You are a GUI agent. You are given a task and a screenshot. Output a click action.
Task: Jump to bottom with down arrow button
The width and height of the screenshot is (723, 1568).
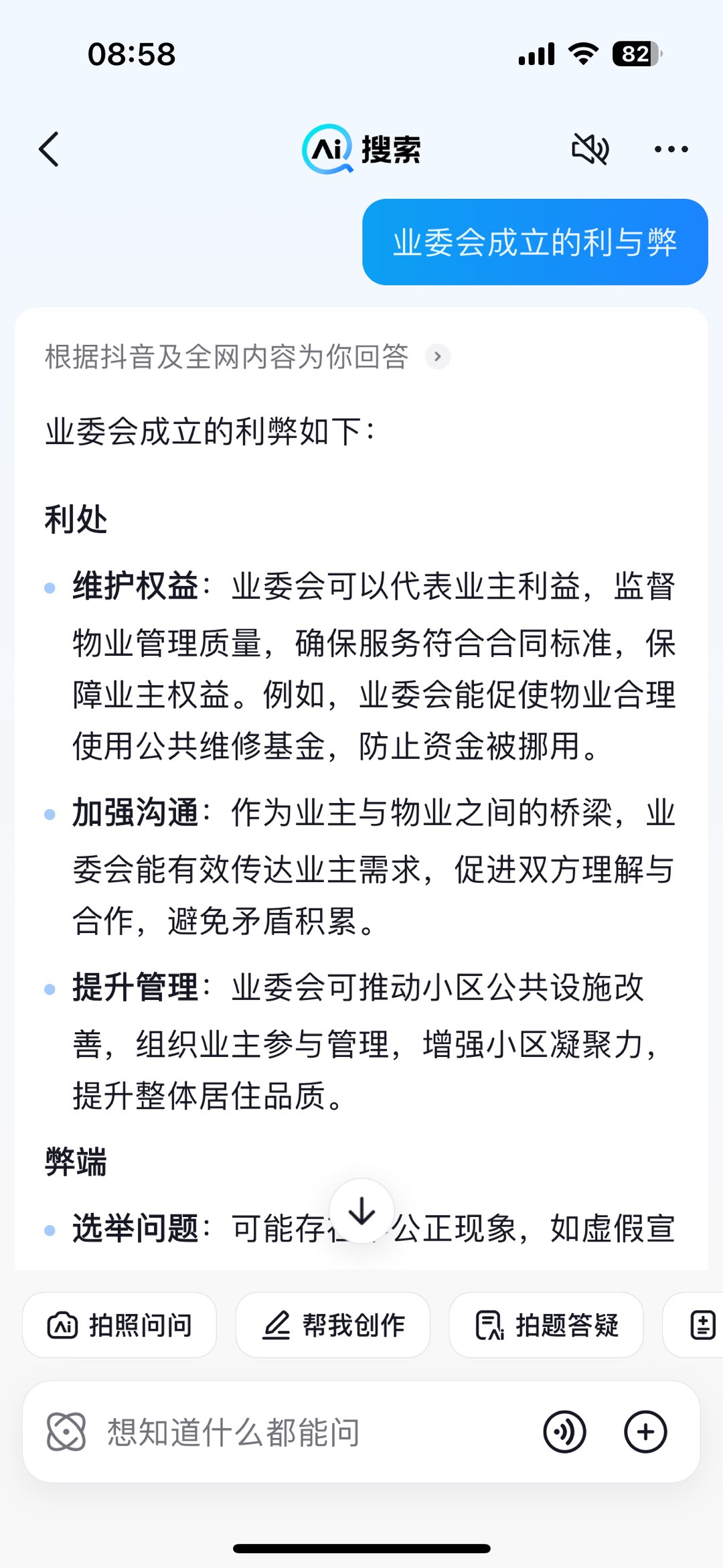[361, 1212]
